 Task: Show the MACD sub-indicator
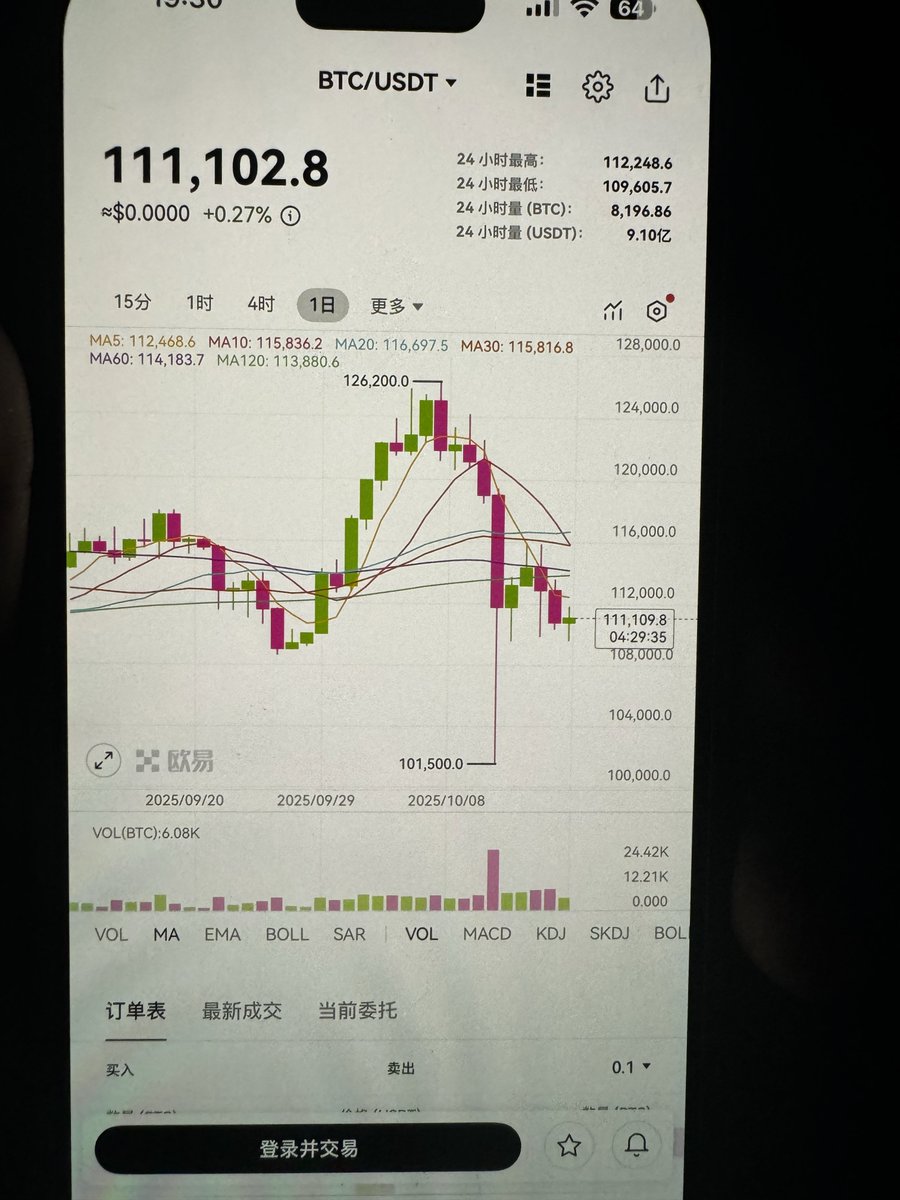487,934
